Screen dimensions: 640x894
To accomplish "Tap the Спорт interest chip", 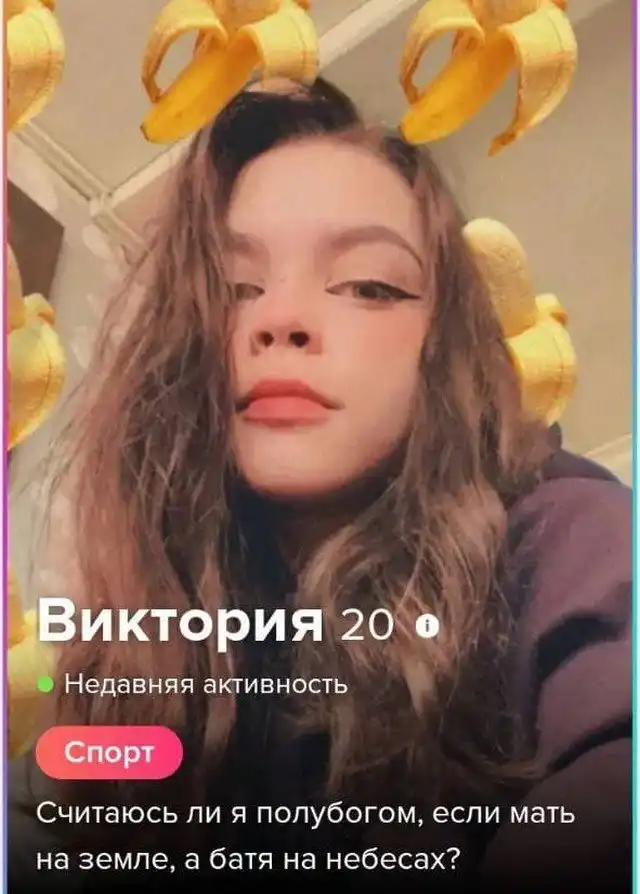I will [x=109, y=752].
